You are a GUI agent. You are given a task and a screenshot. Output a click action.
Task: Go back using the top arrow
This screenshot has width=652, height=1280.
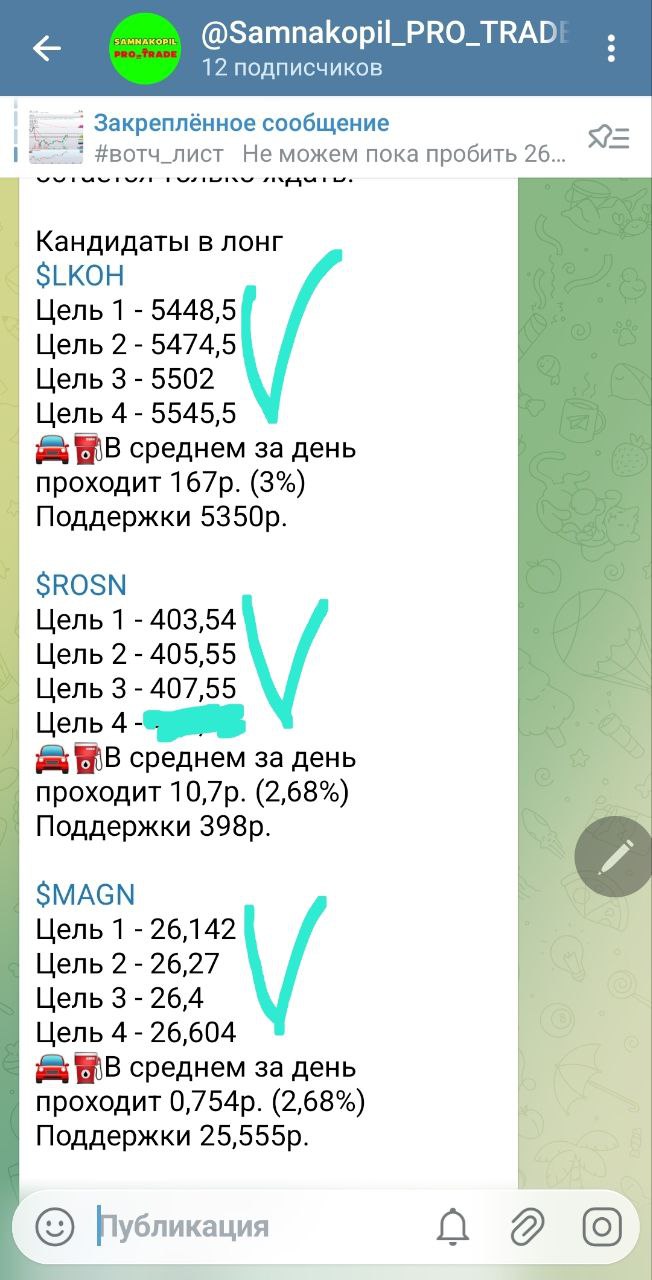(46, 48)
